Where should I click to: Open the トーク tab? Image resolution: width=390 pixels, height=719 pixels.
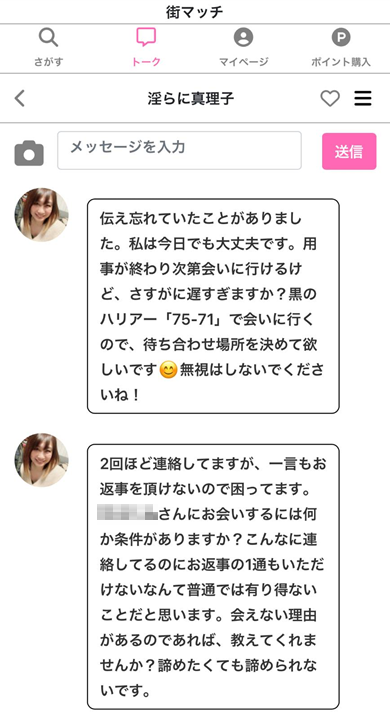coord(146,47)
